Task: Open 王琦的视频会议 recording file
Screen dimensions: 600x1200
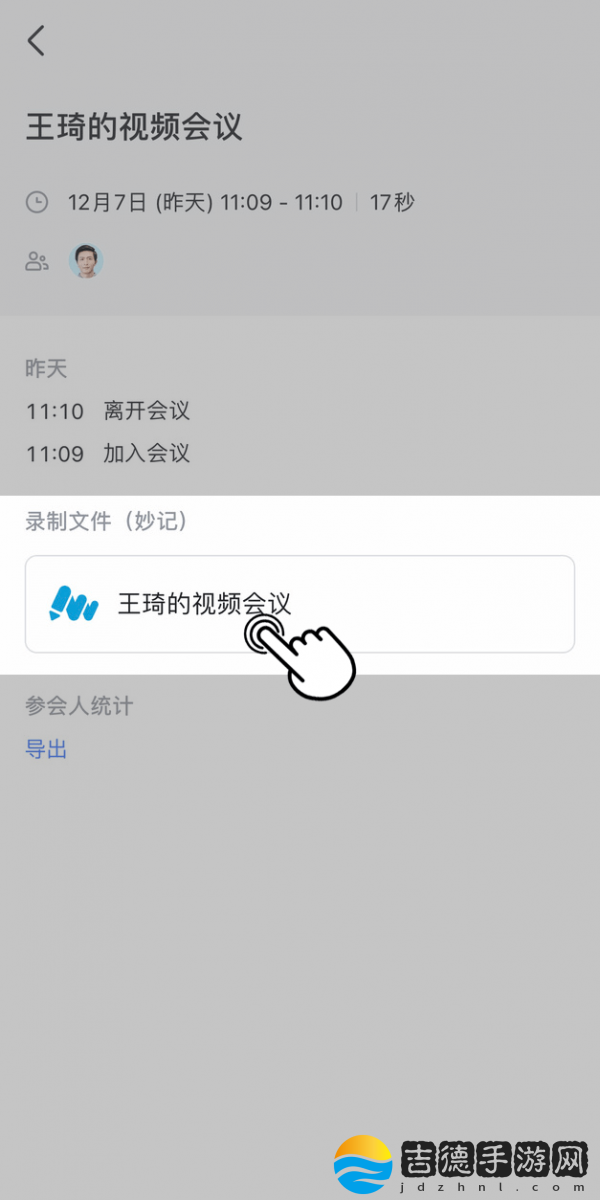Action: coord(299,604)
